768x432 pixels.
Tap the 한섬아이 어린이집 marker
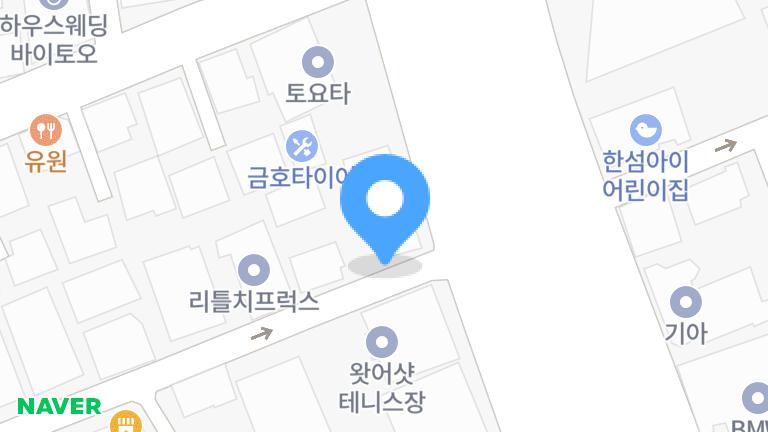(x=646, y=130)
